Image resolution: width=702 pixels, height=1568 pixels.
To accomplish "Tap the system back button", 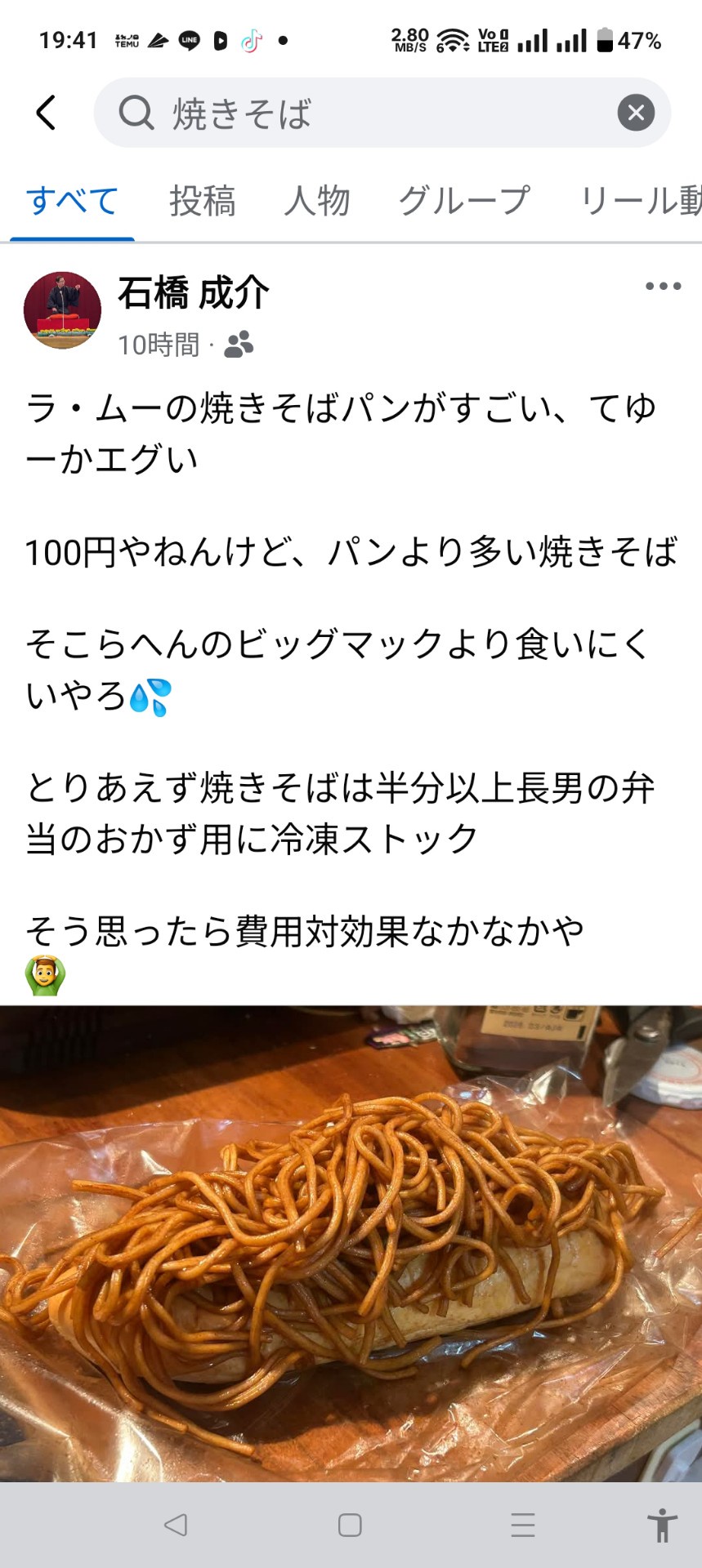I will [176, 1525].
